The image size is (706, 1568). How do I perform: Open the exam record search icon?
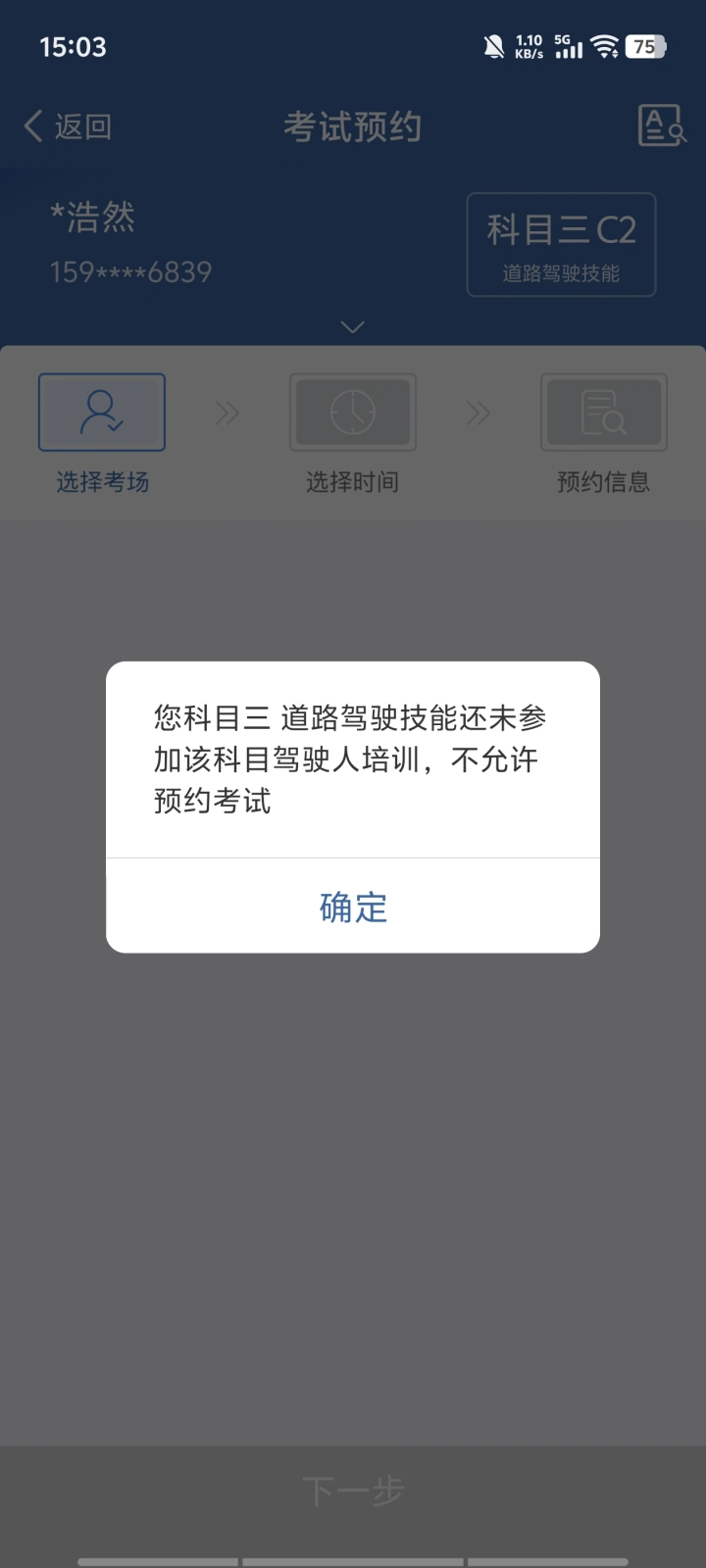[x=662, y=126]
